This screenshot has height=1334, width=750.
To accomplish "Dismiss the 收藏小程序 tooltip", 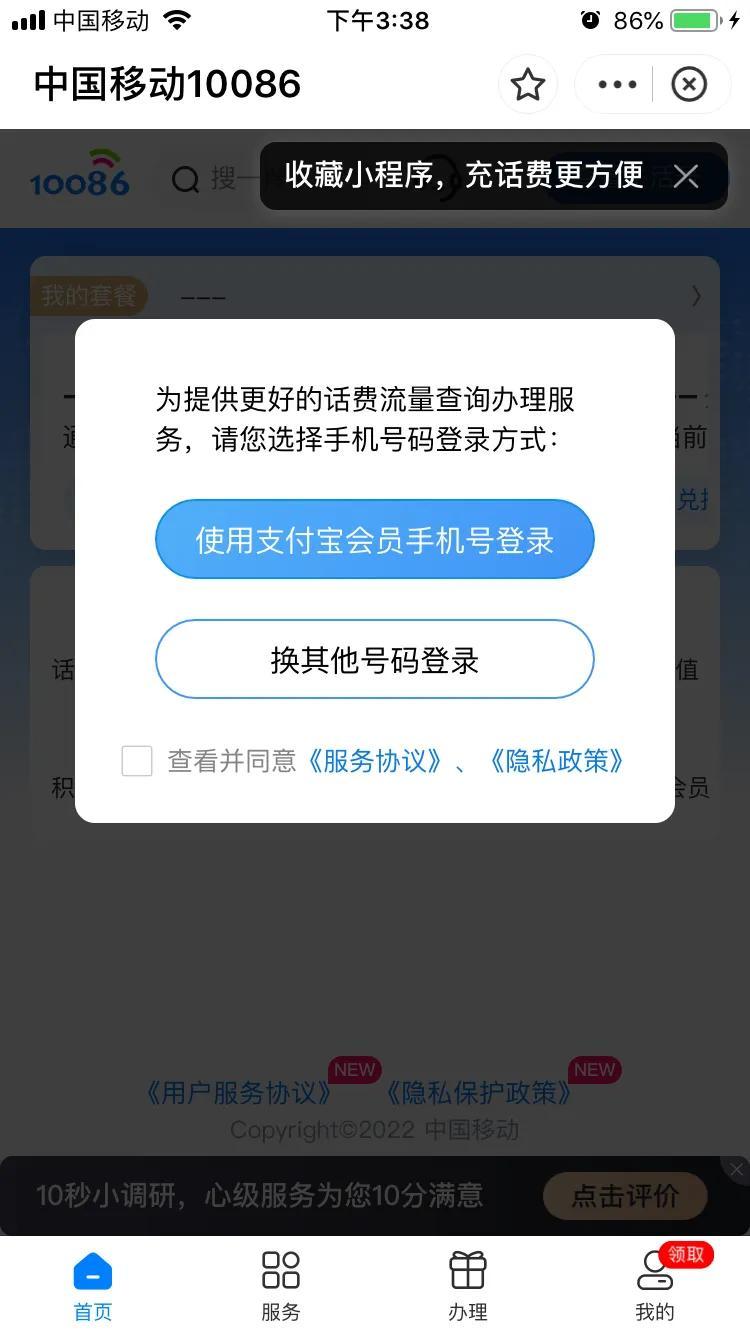I will 686,177.
